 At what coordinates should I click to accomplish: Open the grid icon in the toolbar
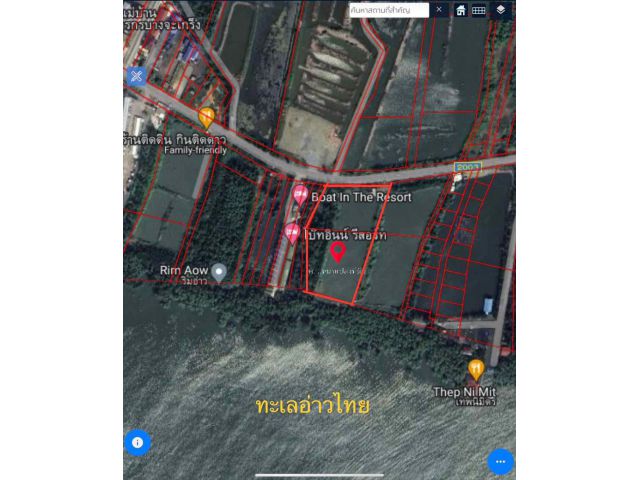[x=479, y=10]
